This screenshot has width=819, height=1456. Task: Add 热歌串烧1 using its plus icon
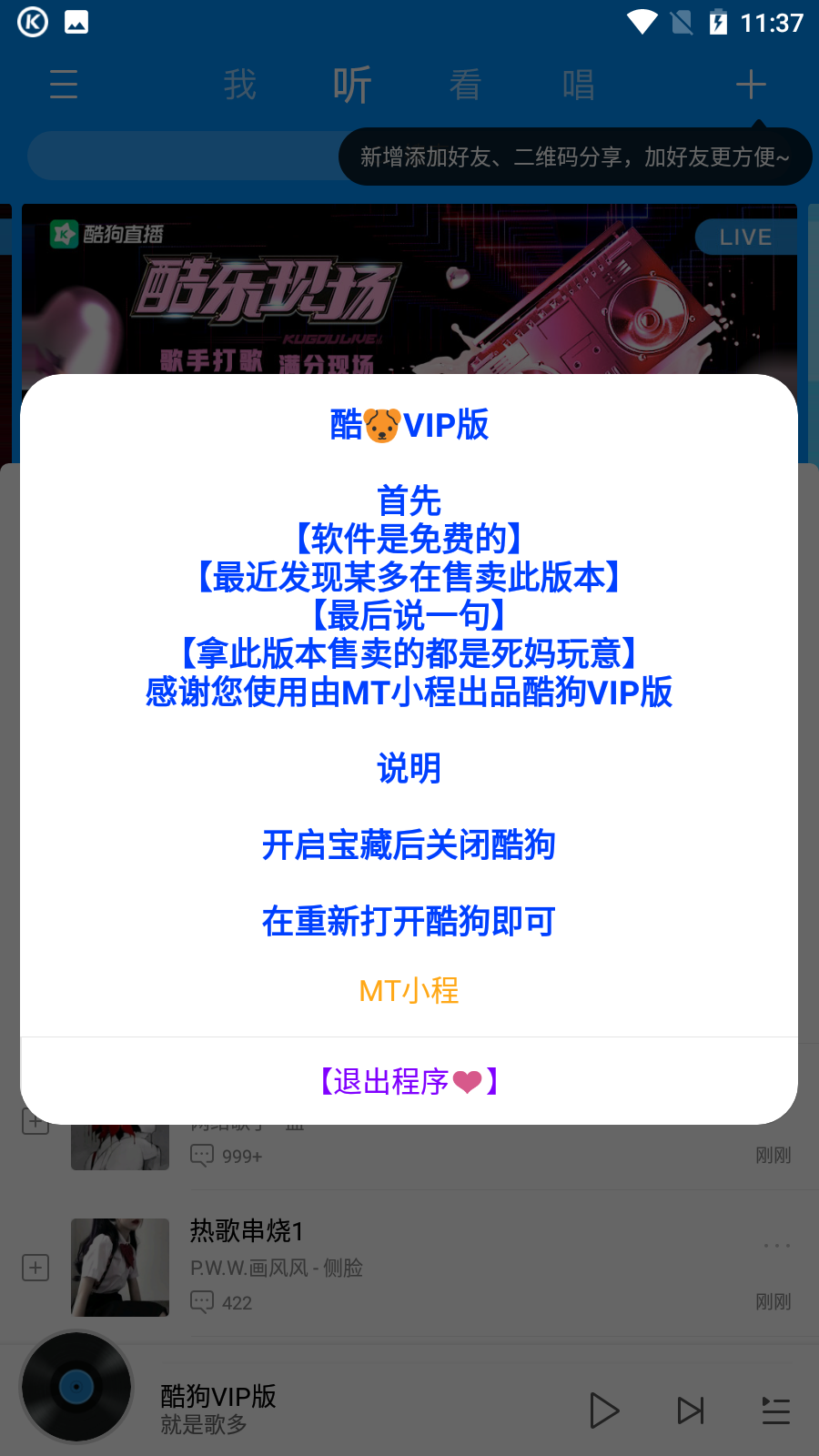pyautogui.click(x=35, y=1267)
